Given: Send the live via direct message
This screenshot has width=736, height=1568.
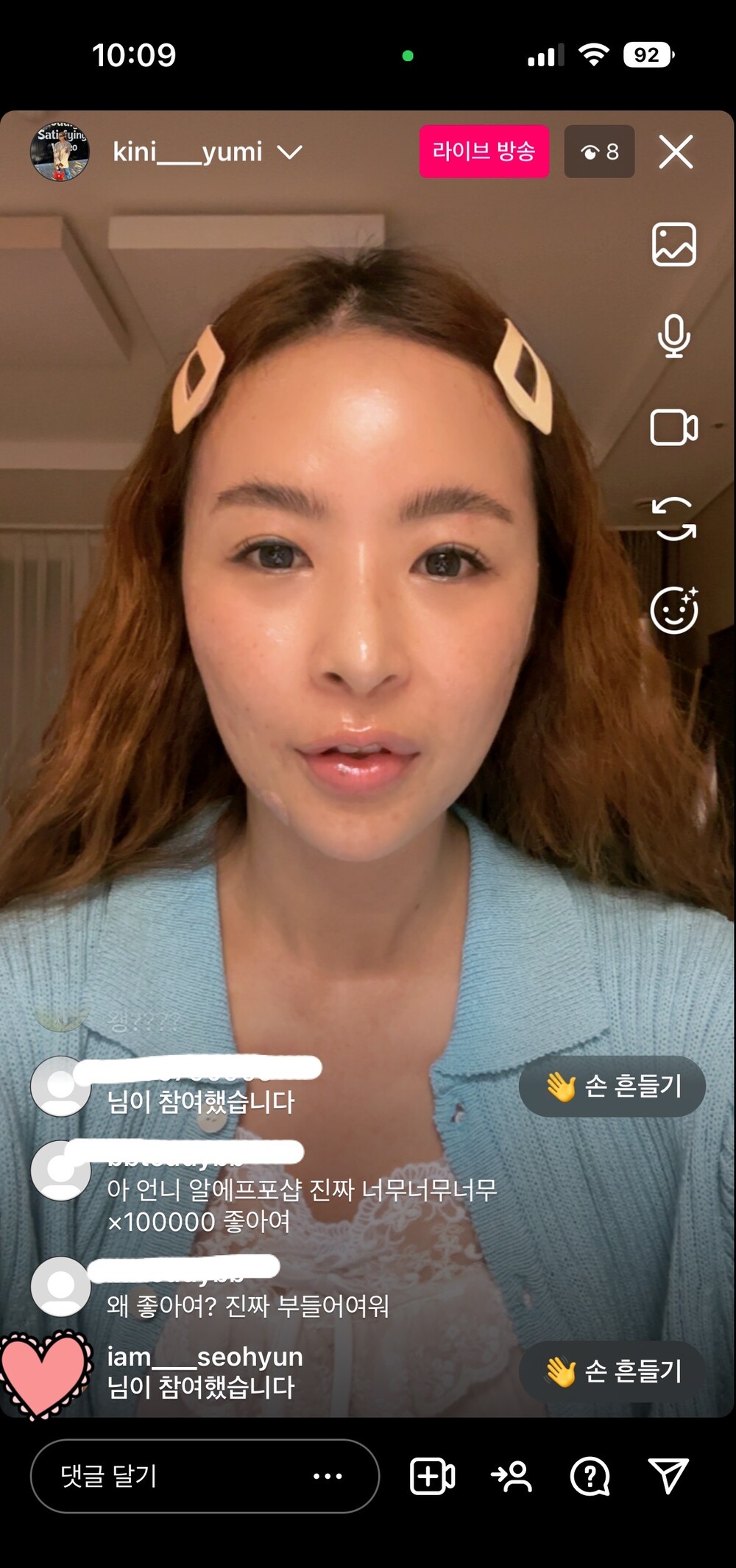Looking at the screenshot, I should click(x=668, y=1476).
